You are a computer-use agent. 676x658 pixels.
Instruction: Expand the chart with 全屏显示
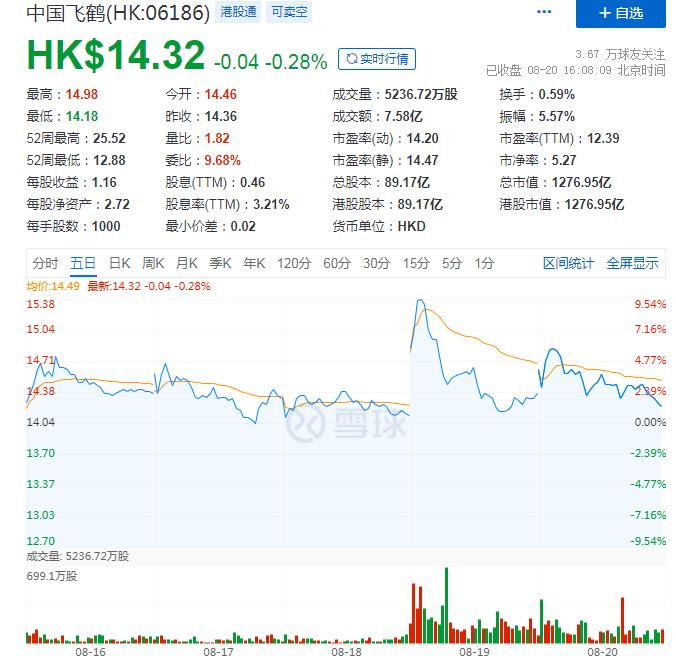tap(632, 263)
